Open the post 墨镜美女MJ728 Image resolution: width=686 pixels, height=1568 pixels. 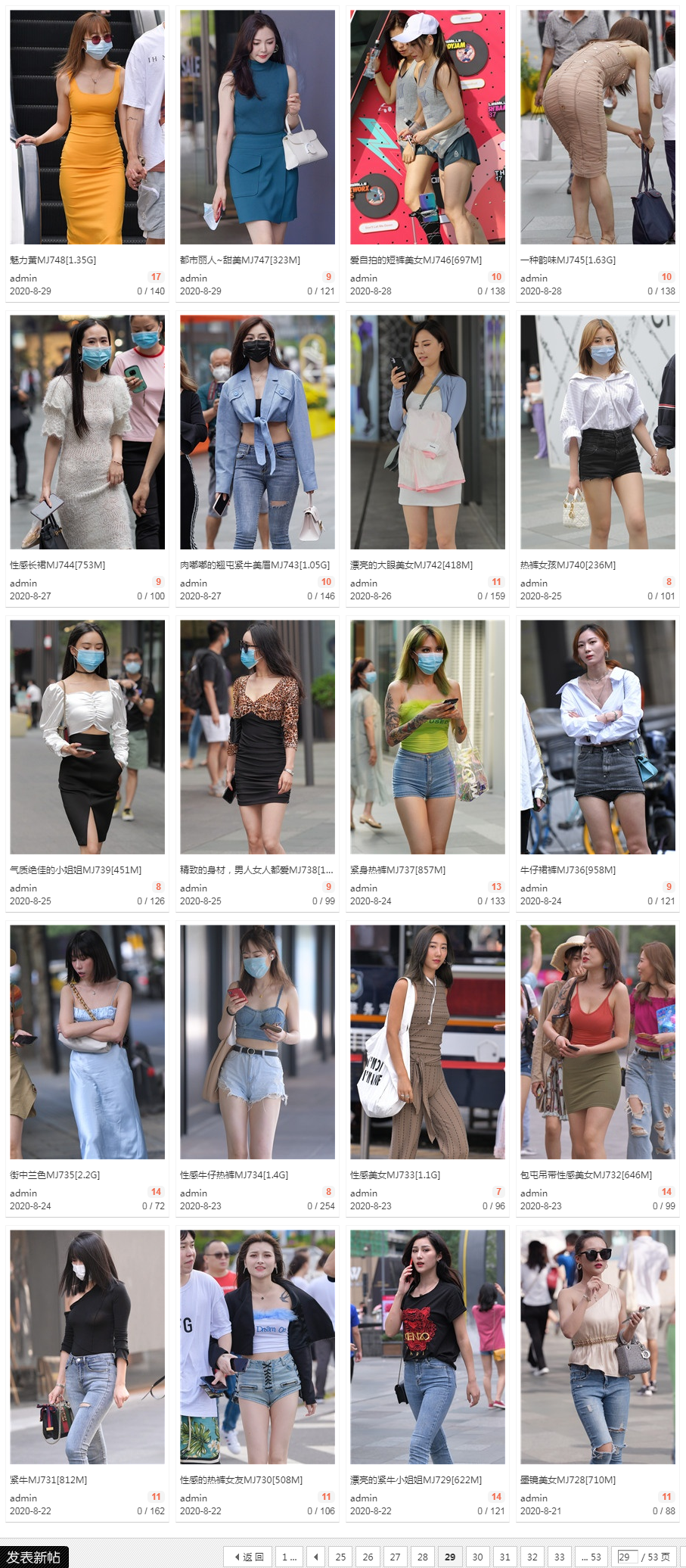tap(567, 1479)
